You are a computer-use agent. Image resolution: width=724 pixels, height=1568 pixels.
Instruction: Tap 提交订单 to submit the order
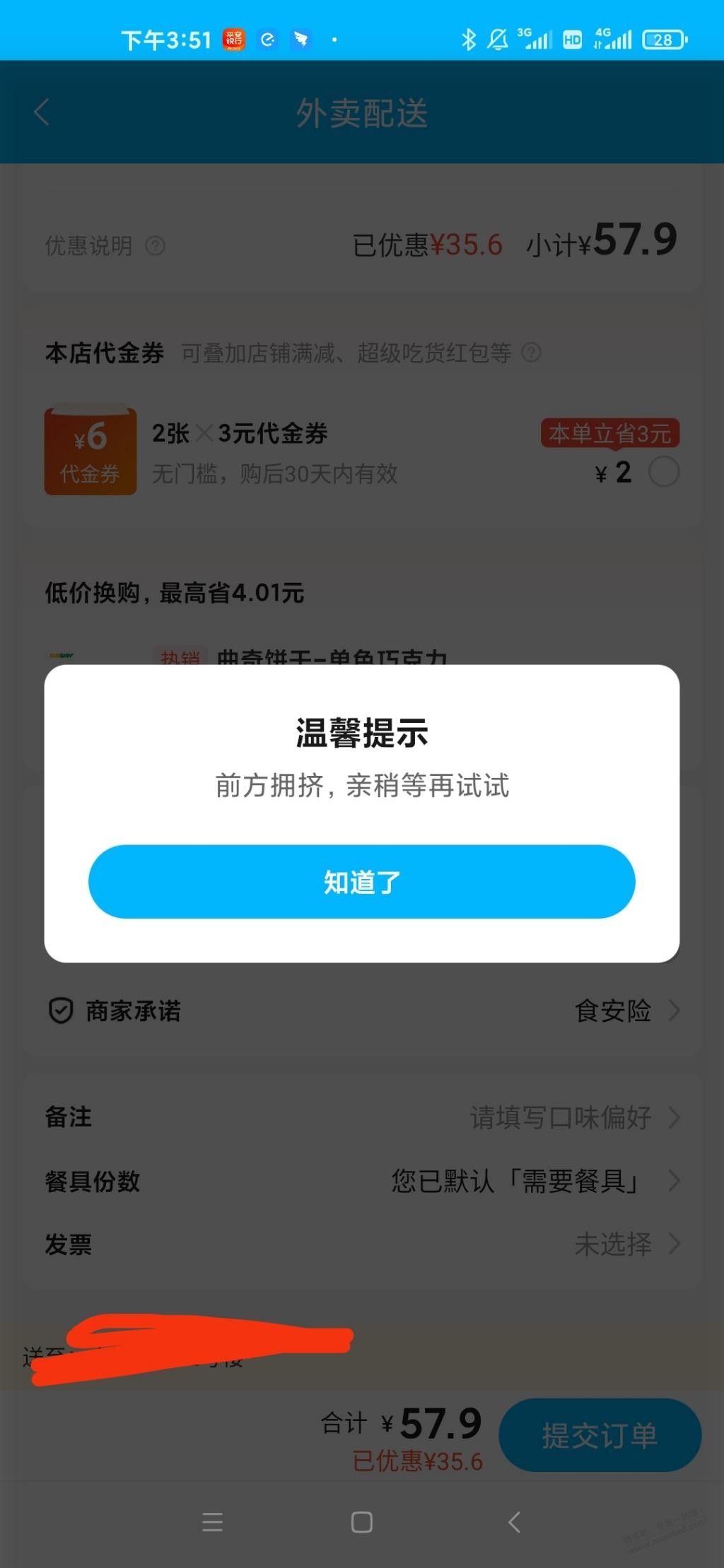pos(600,1435)
